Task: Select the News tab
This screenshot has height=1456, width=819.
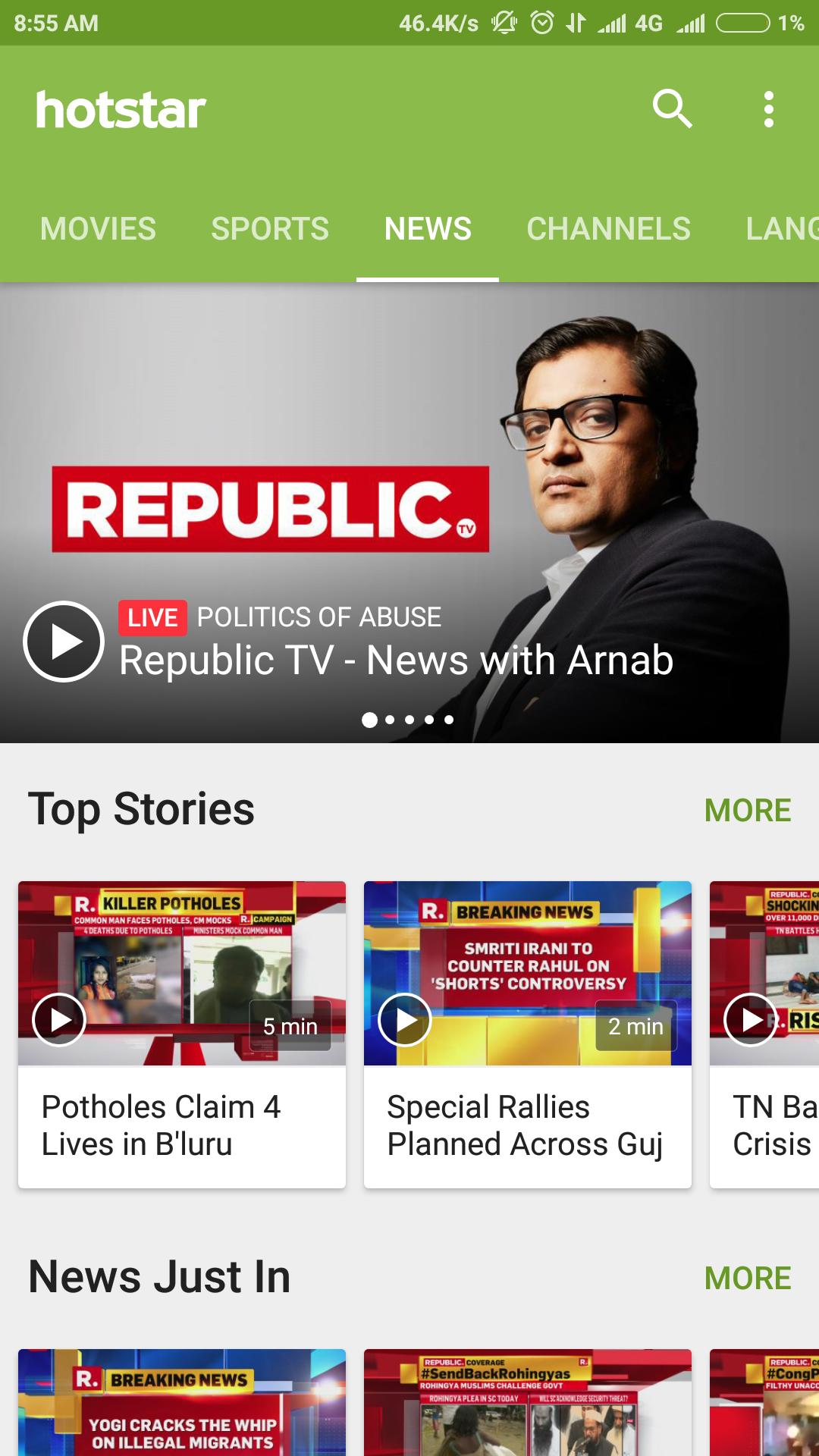Action: (428, 229)
